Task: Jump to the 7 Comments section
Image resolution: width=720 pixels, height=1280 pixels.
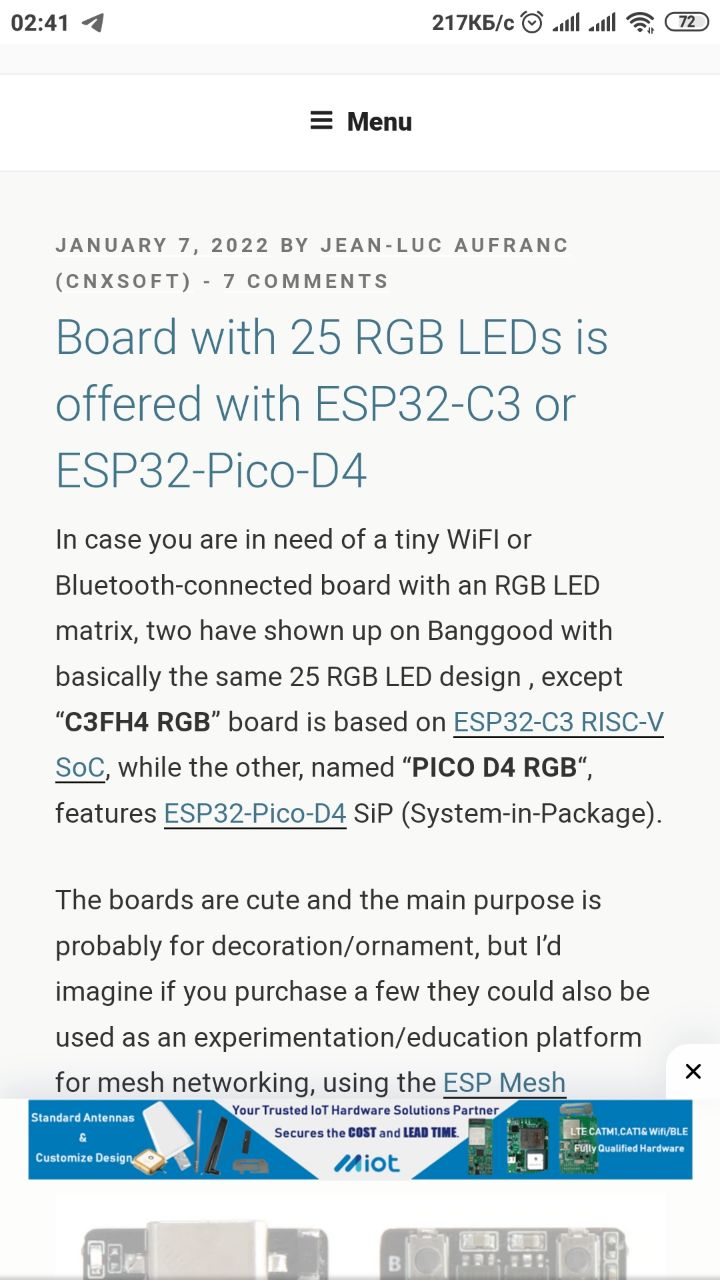Action: click(x=306, y=282)
